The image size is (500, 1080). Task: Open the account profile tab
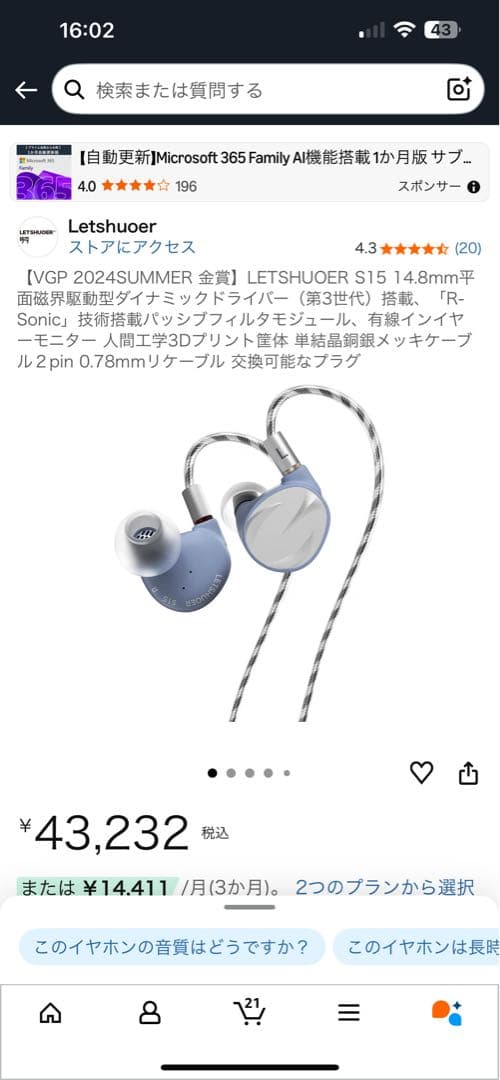click(149, 1012)
